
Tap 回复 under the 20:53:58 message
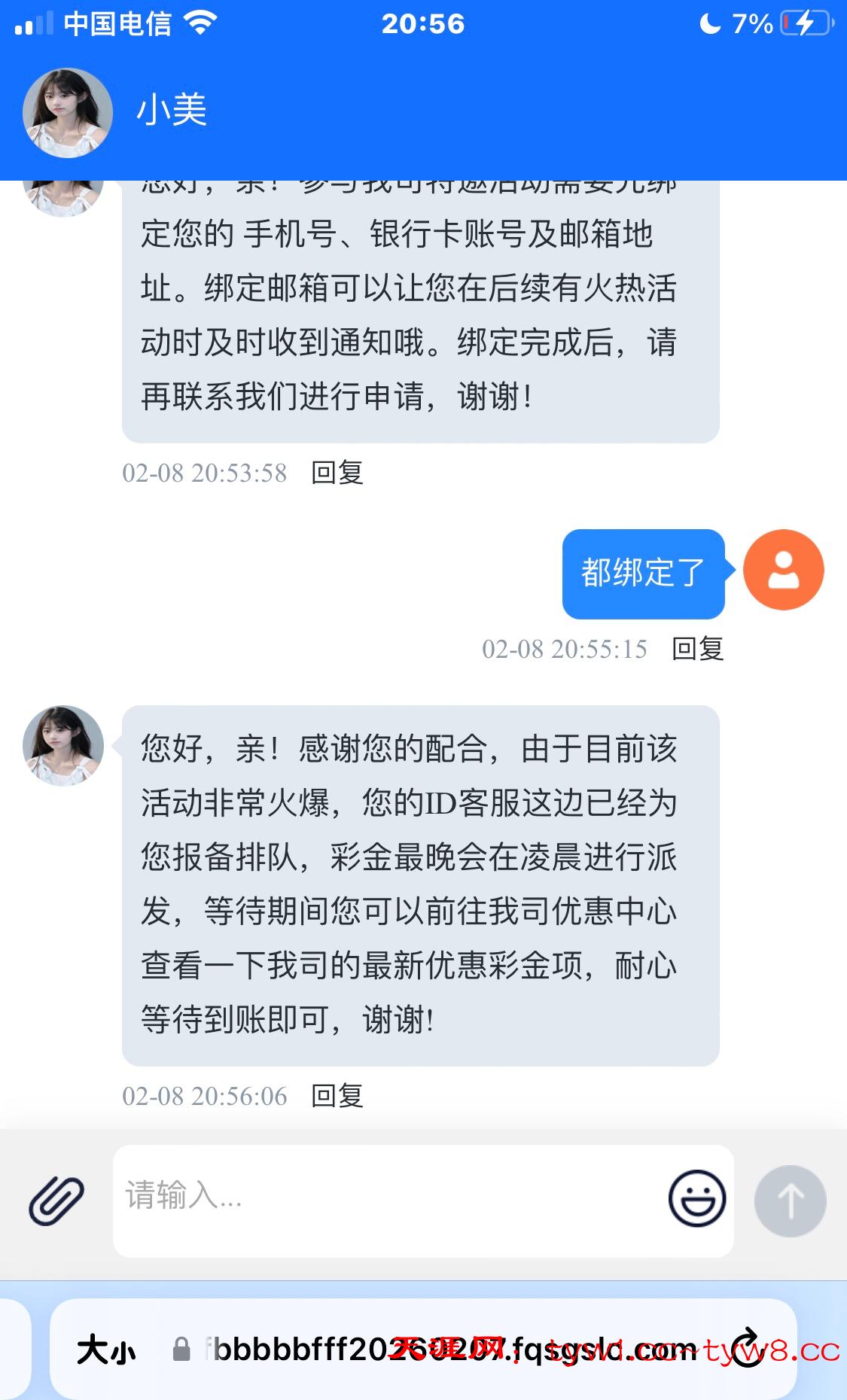(337, 473)
